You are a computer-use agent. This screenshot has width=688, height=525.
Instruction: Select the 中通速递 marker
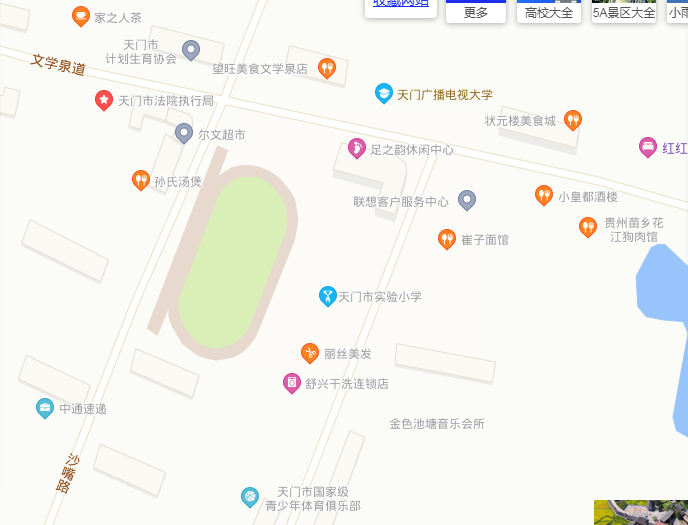point(45,407)
